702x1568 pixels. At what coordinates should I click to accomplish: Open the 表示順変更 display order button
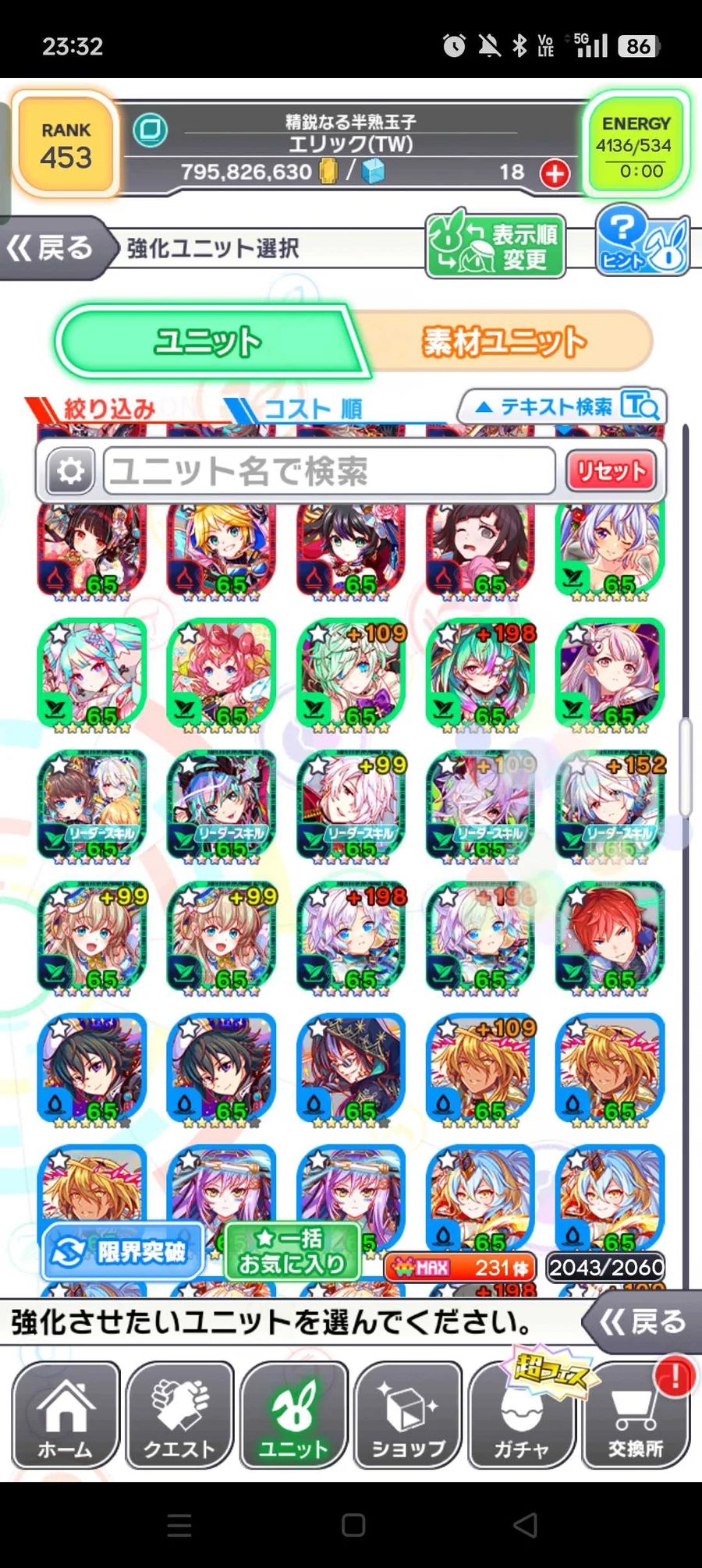click(x=495, y=246)
